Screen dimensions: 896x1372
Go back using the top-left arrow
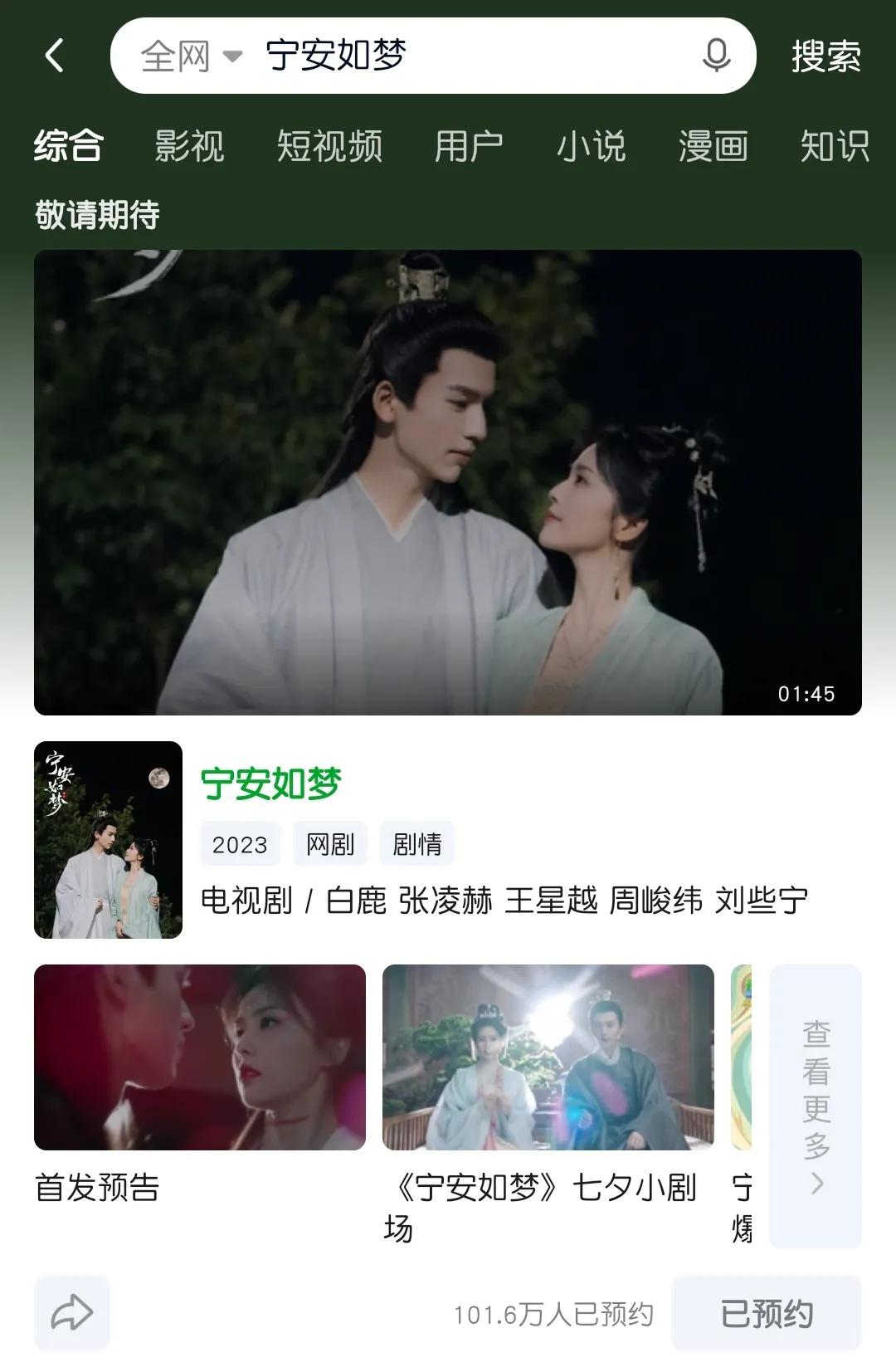55,56
